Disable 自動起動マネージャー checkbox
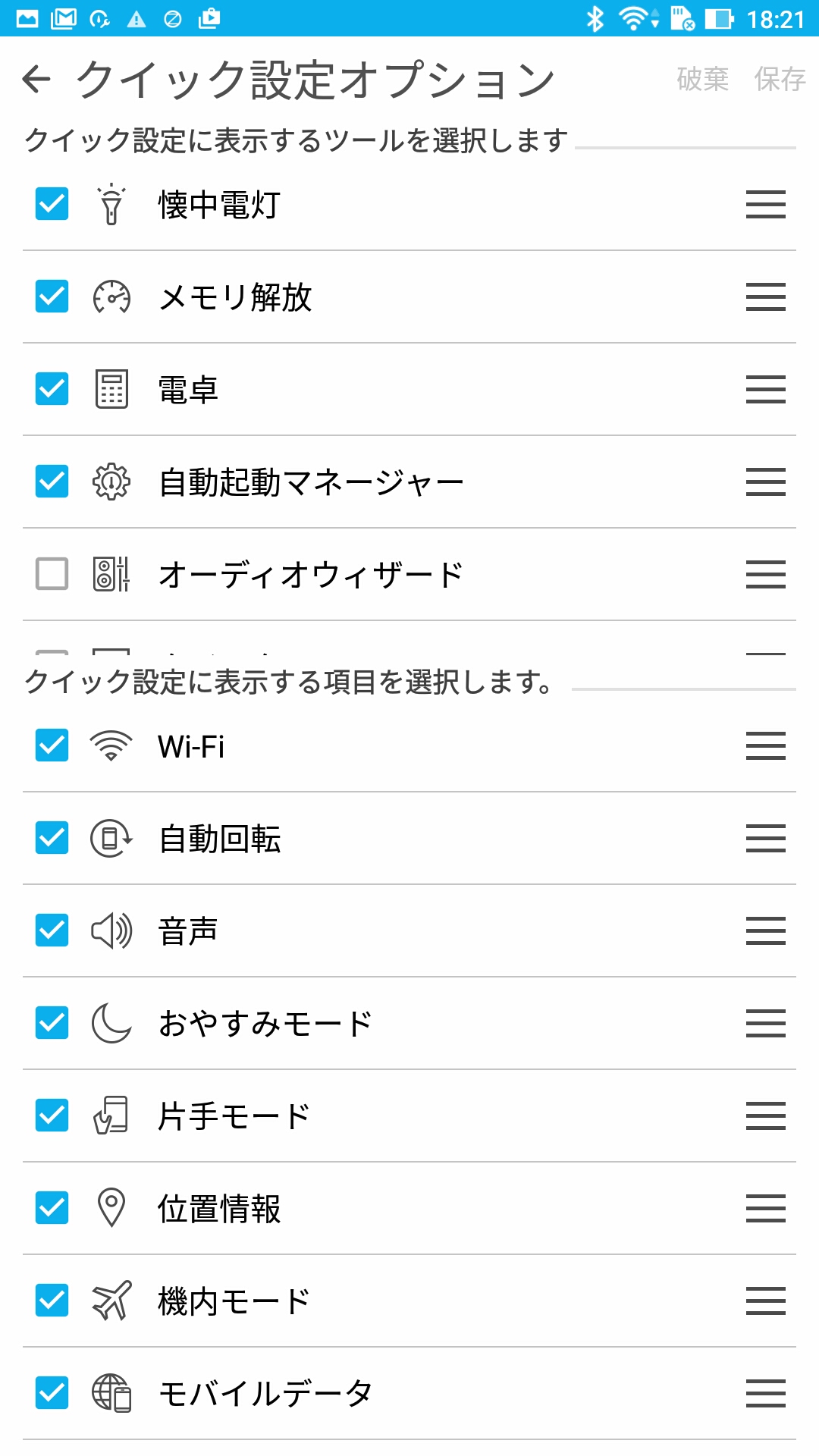819x1456 pixels. pyautogui.click(x=52, y=482)
